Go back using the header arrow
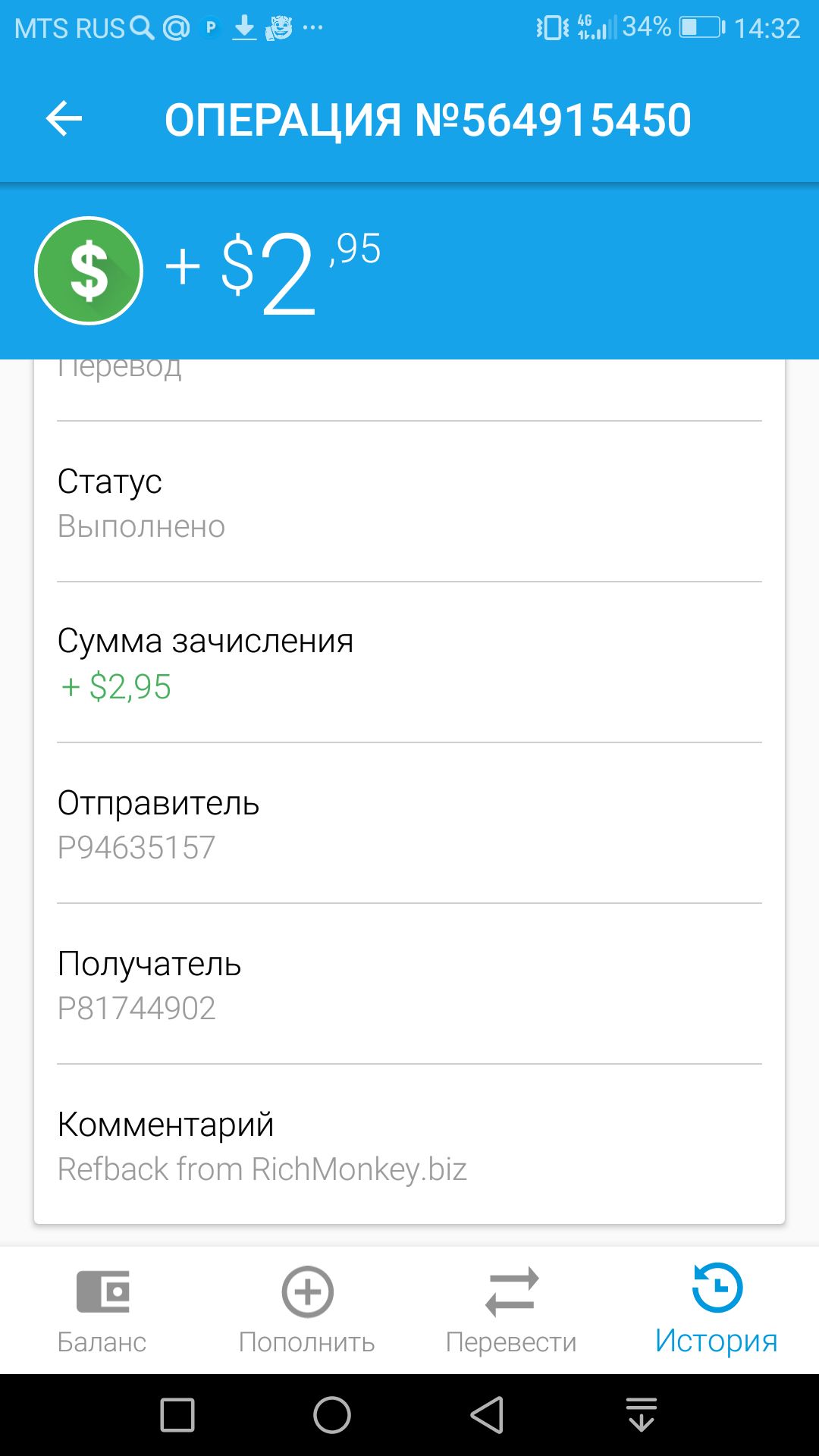 point(64,119)
